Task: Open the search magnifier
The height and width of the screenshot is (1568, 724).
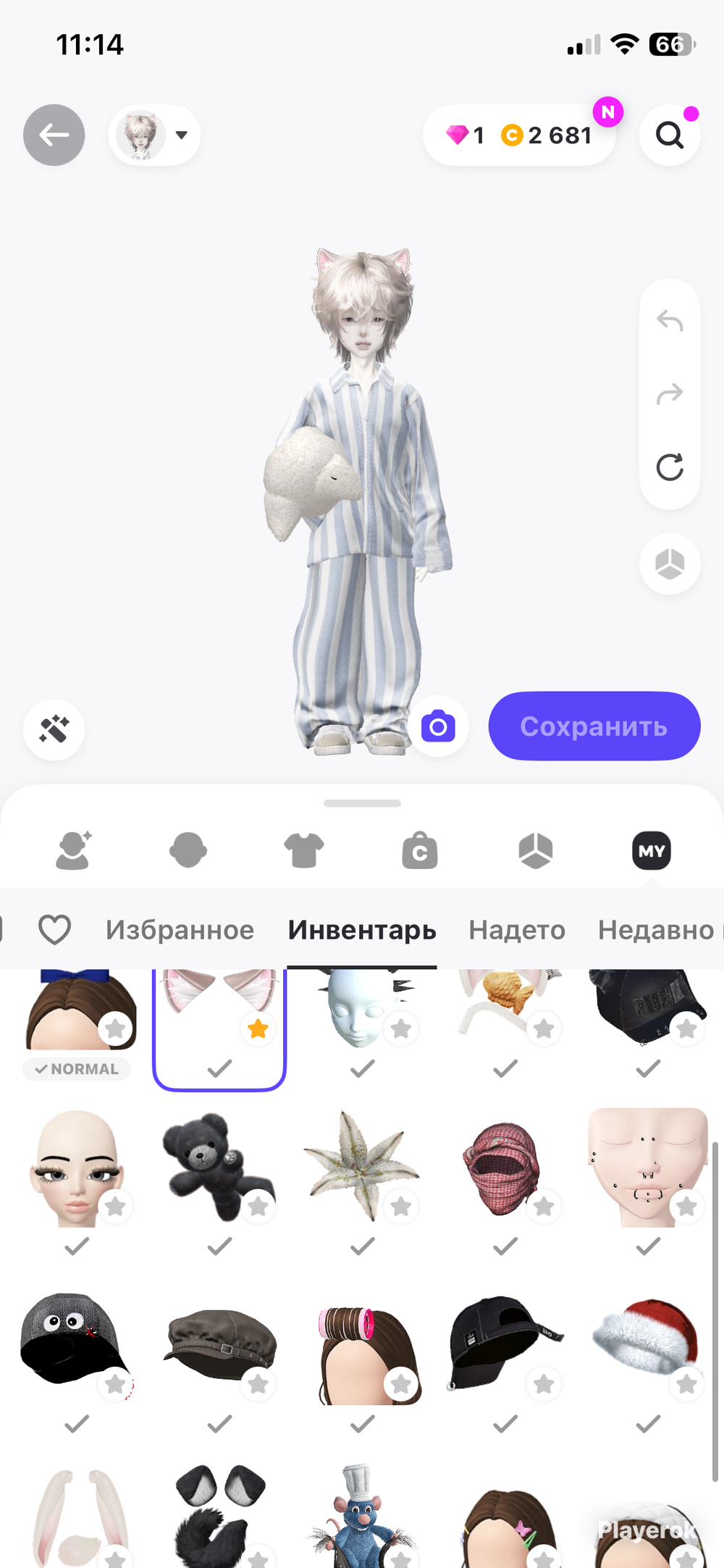Action: pyautogui.click(x=670, y=135)
